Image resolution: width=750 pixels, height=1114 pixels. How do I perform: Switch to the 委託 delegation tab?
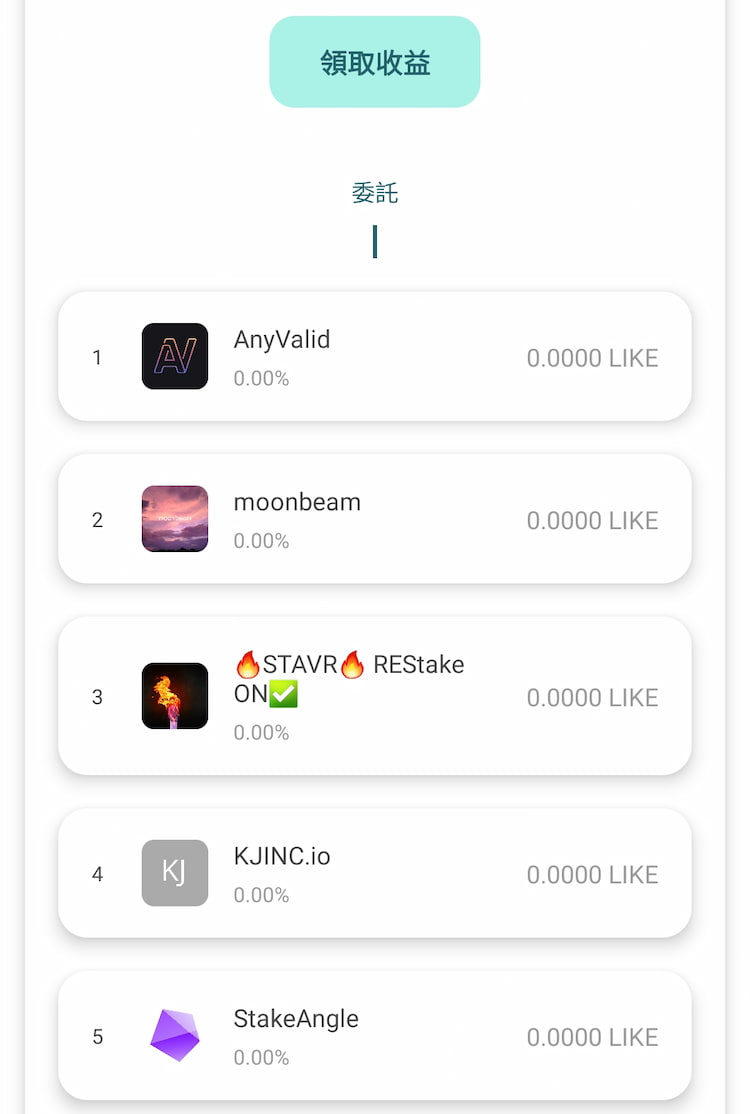click(x=374, y=192)
